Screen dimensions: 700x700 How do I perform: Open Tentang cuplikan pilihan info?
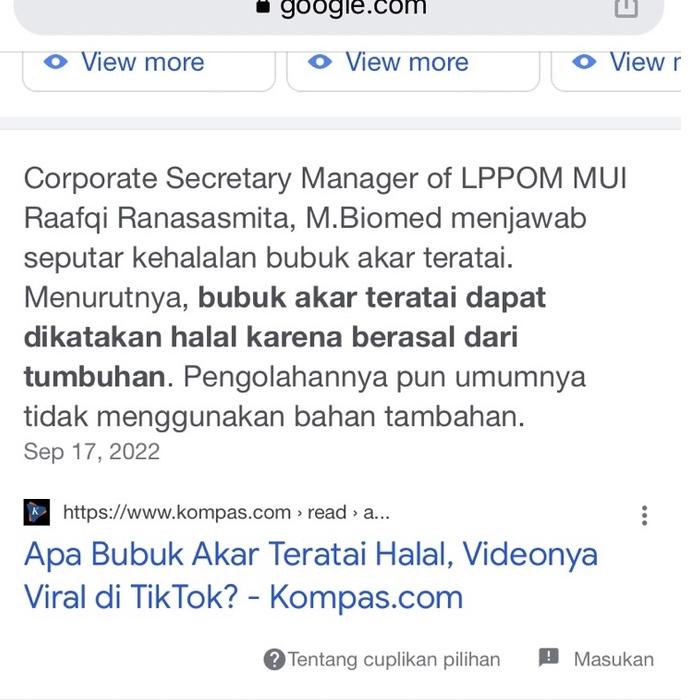pyautogui.click(x=382, y=659)
